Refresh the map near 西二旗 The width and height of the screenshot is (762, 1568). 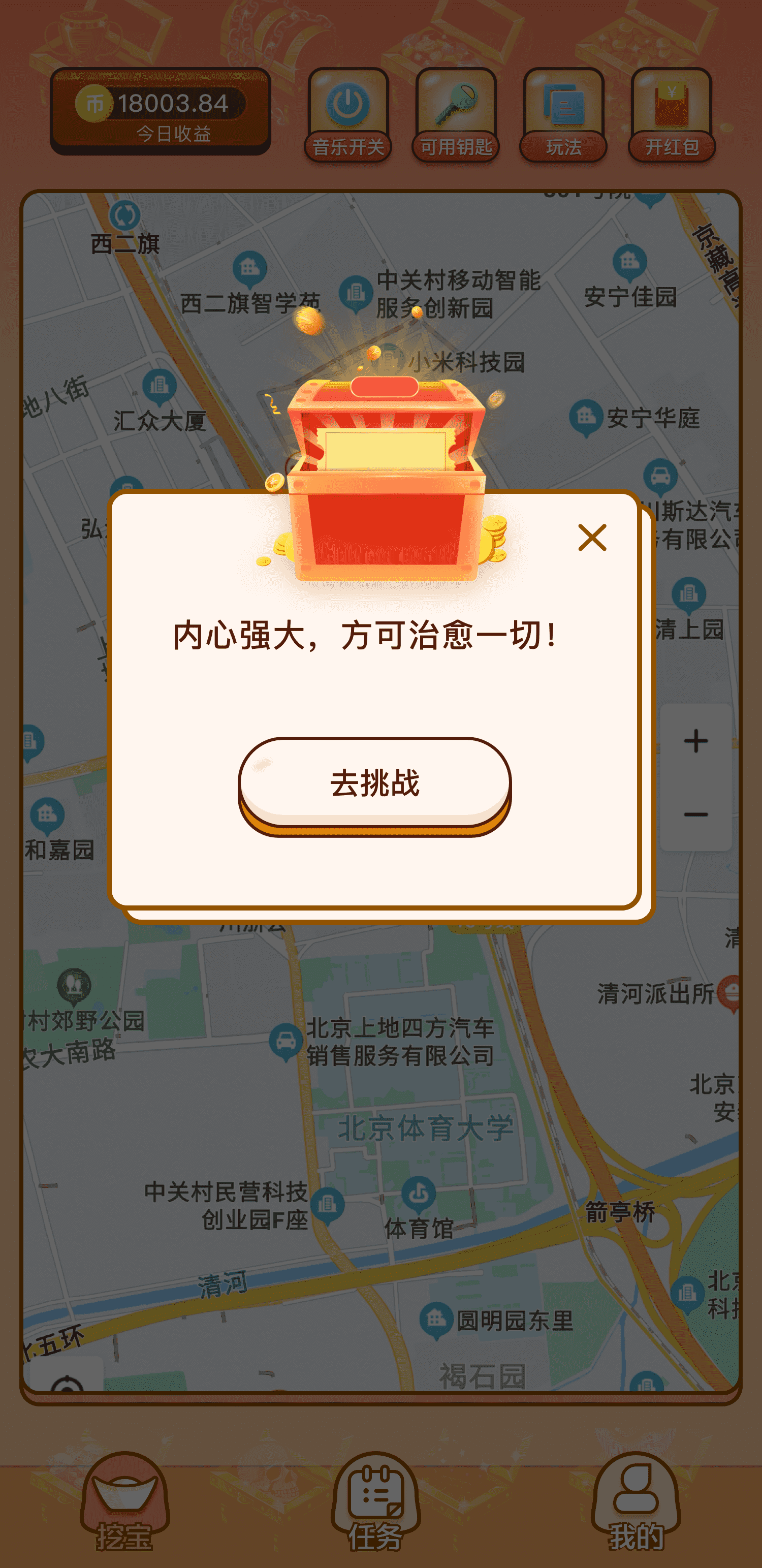(x=125, y=215)
